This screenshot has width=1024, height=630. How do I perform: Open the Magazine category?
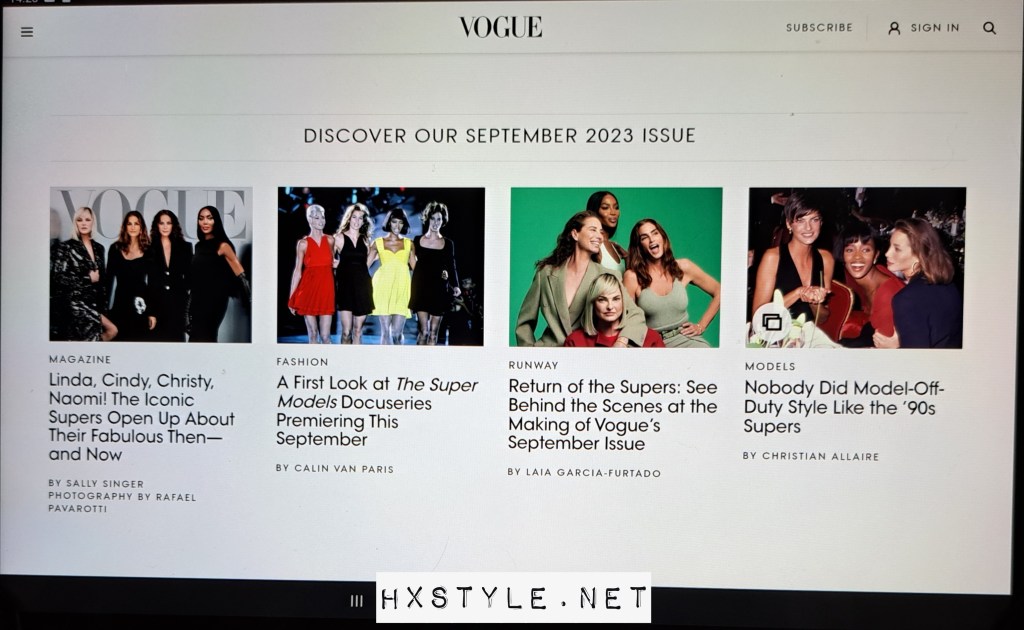click(x=79, y=359)
